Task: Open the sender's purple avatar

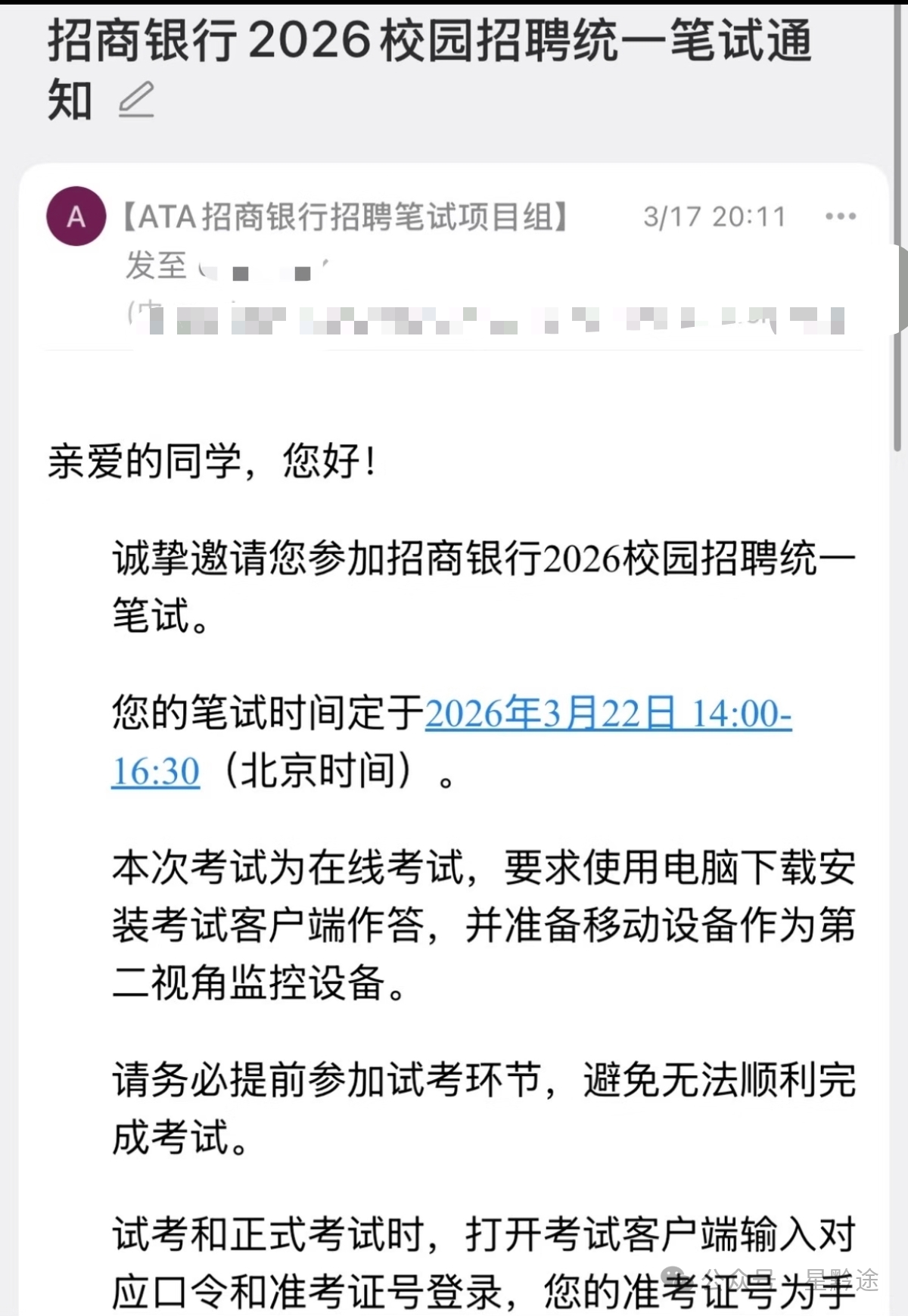Action: (x=76, y=216)
